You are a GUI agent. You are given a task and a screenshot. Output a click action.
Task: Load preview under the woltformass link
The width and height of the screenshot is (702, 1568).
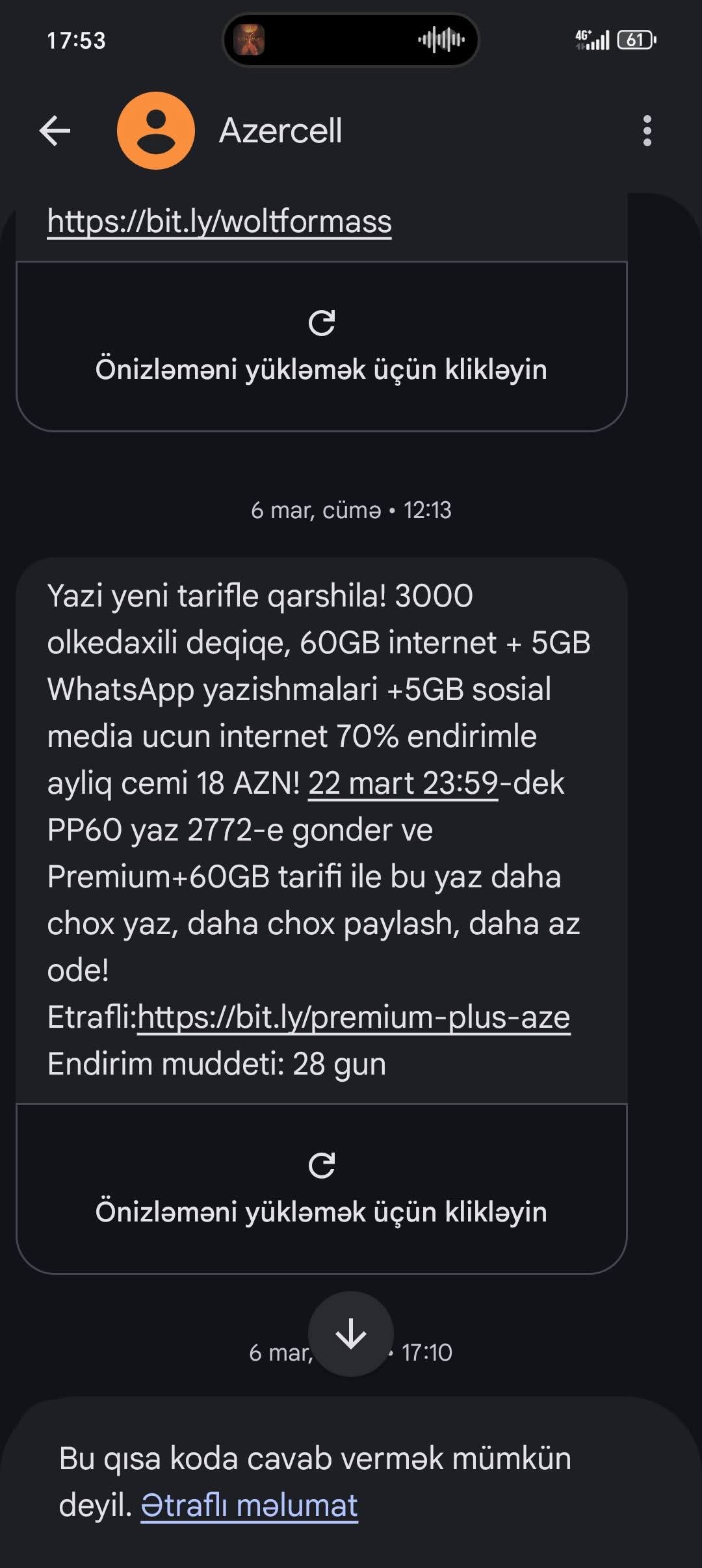[x=321, y=347]
